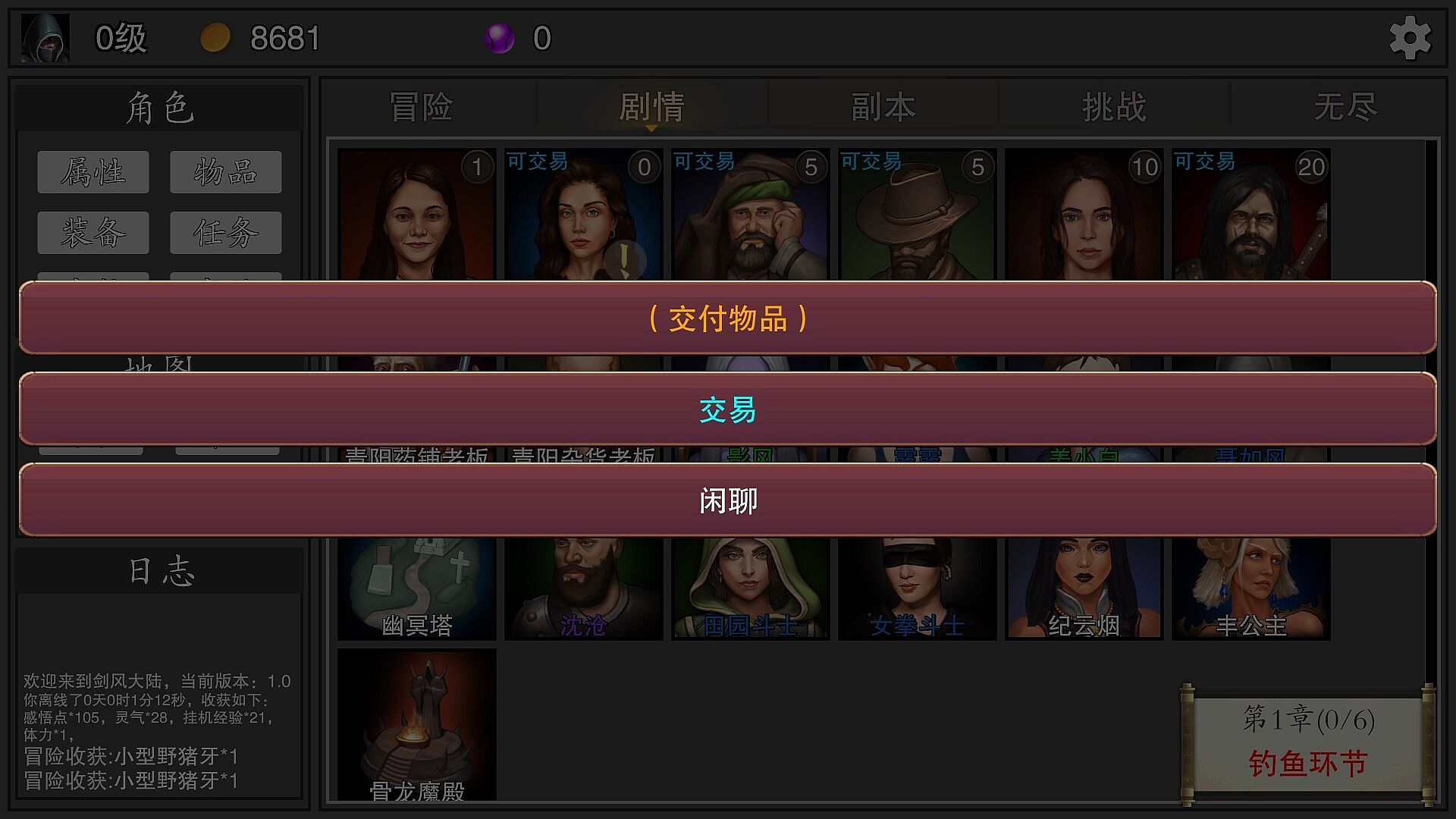Switch to the 副本 tab
The image size is (1456, 819).
click(883, 106)
